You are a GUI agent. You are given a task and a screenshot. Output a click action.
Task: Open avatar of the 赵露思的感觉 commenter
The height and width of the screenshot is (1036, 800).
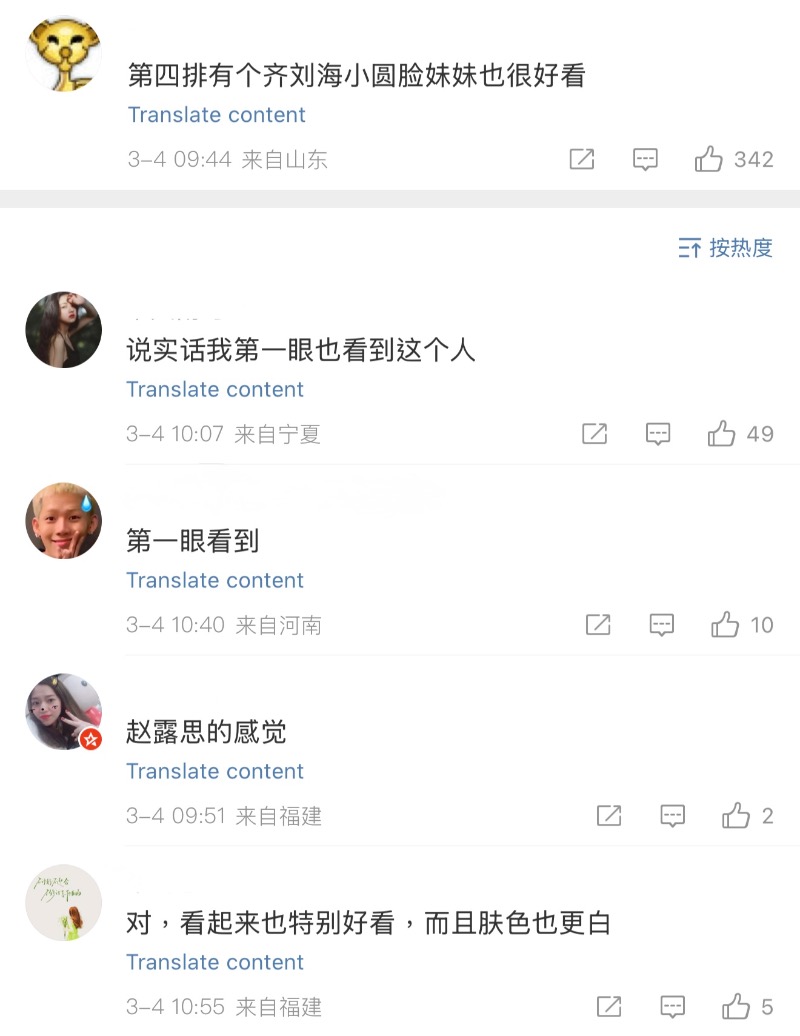63,711
